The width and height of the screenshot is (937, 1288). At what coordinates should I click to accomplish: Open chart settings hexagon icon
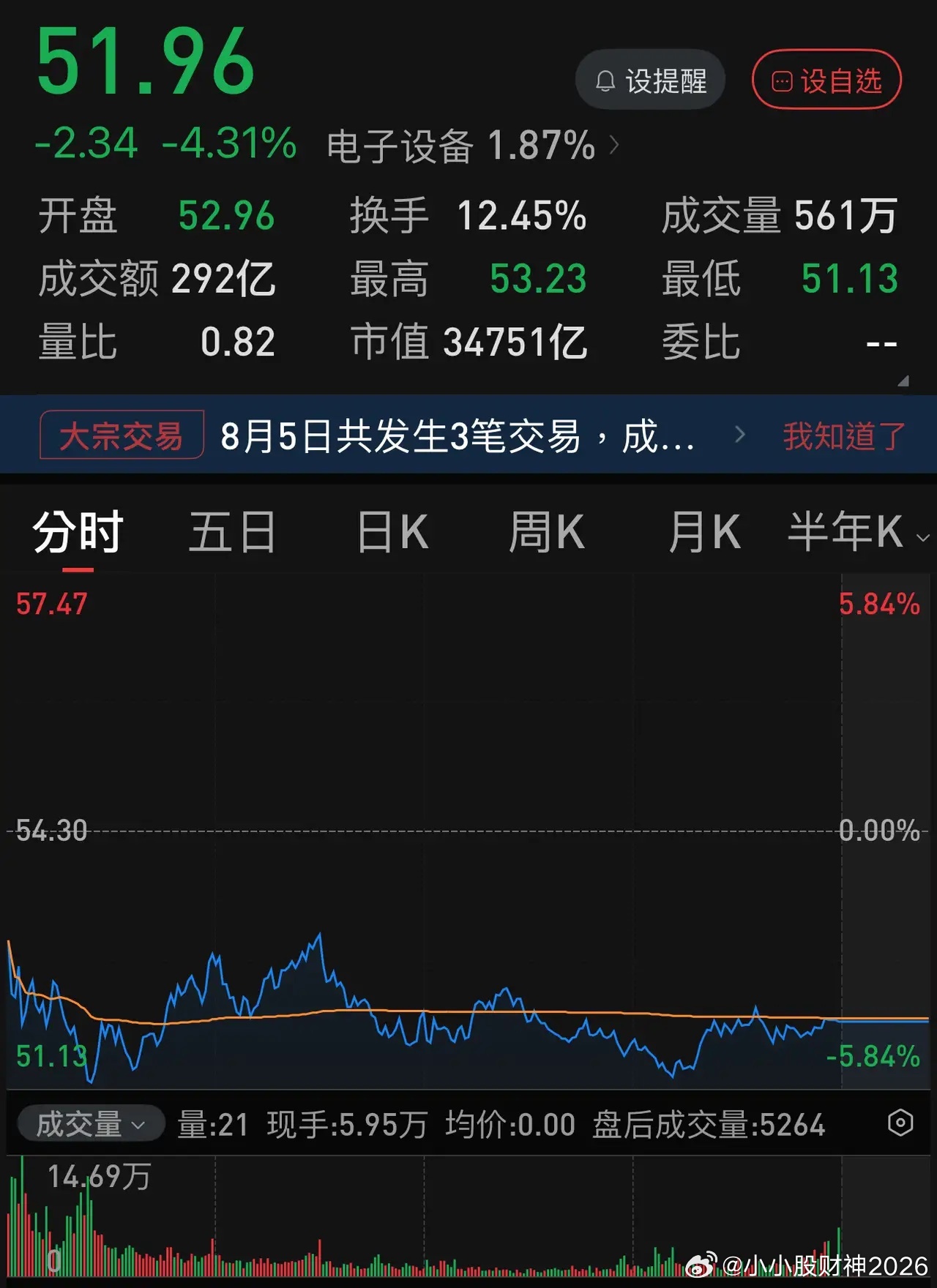pos(900,1123)
